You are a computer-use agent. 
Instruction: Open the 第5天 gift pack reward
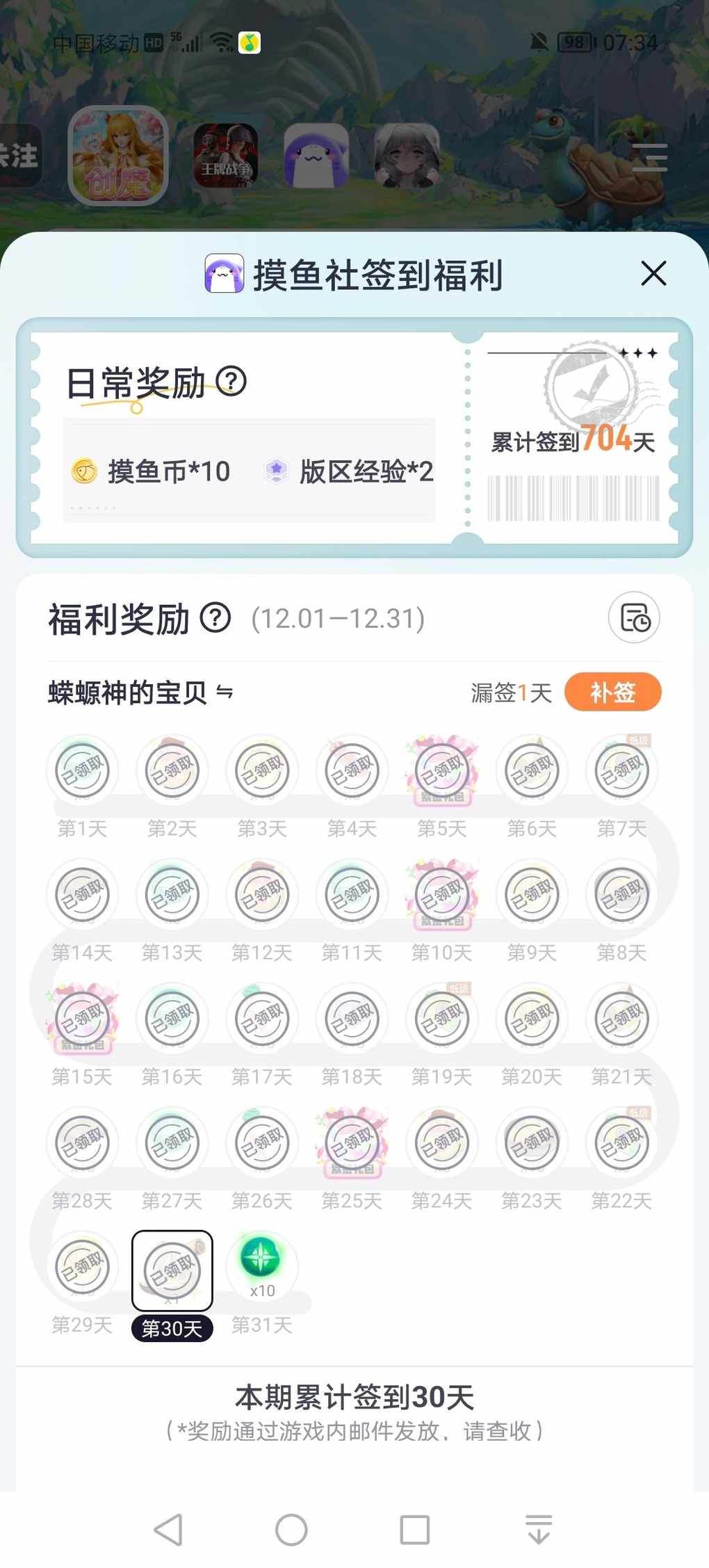point(442,770)
